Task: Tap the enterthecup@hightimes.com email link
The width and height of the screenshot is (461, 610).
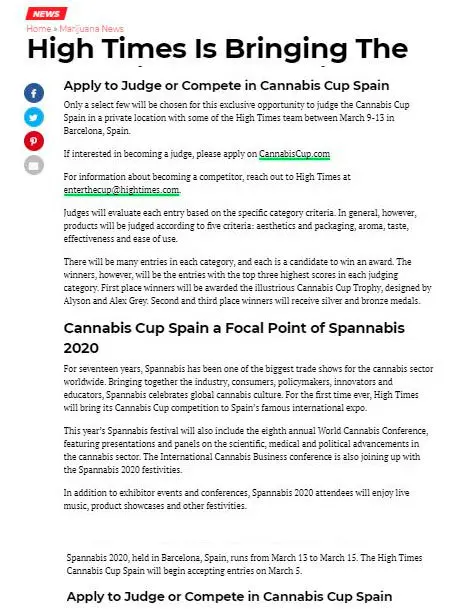Action: click(121, 190)
